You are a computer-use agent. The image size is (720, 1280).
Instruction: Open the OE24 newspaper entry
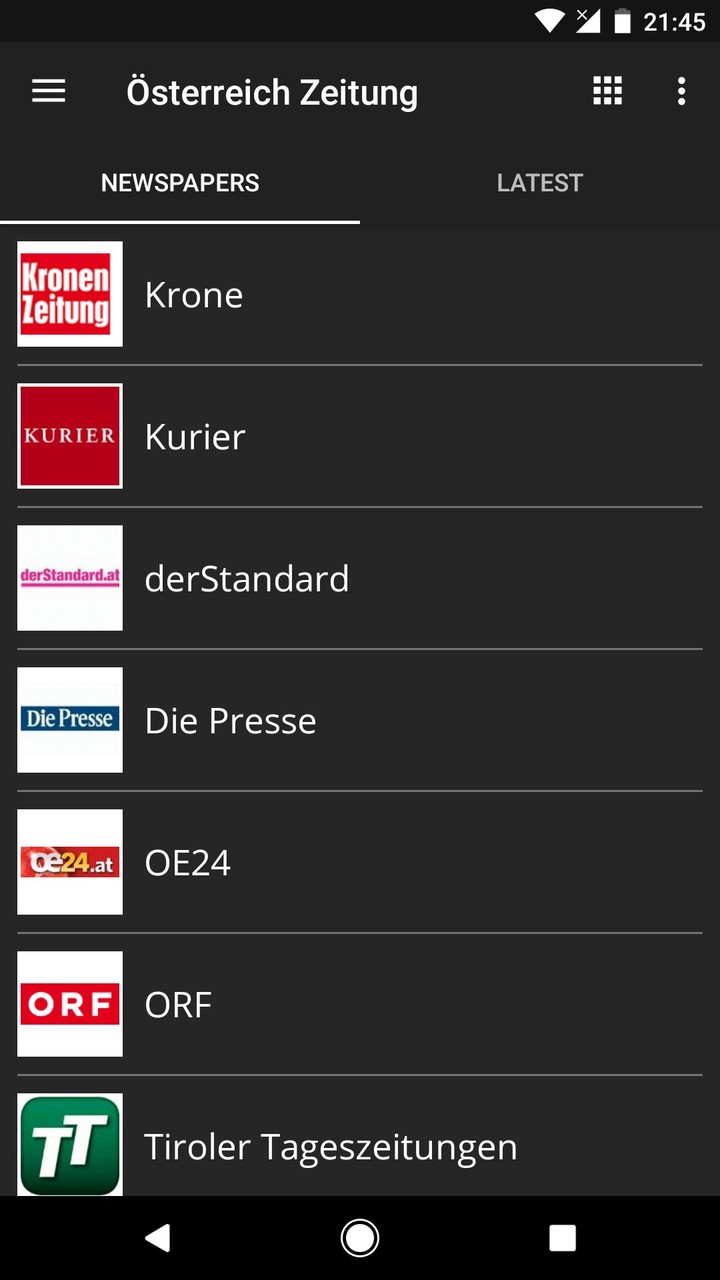tap(360, 862)
